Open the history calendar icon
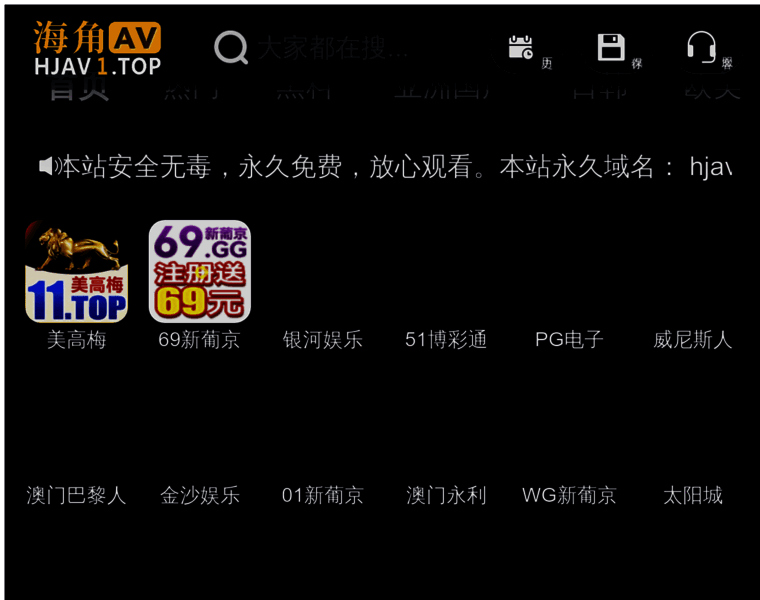Viewport: 760px width, 600px height. pyautogui.click(x=521, y=48)
